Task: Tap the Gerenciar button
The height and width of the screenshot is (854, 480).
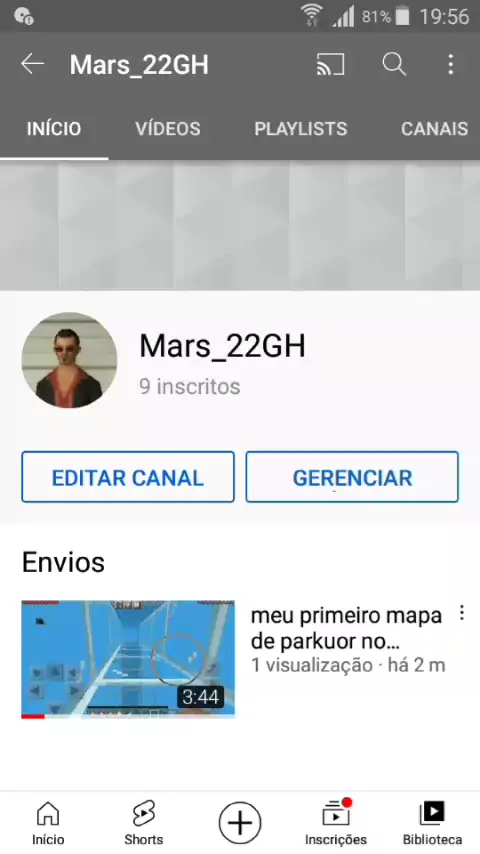Action: tap(352, 477)
